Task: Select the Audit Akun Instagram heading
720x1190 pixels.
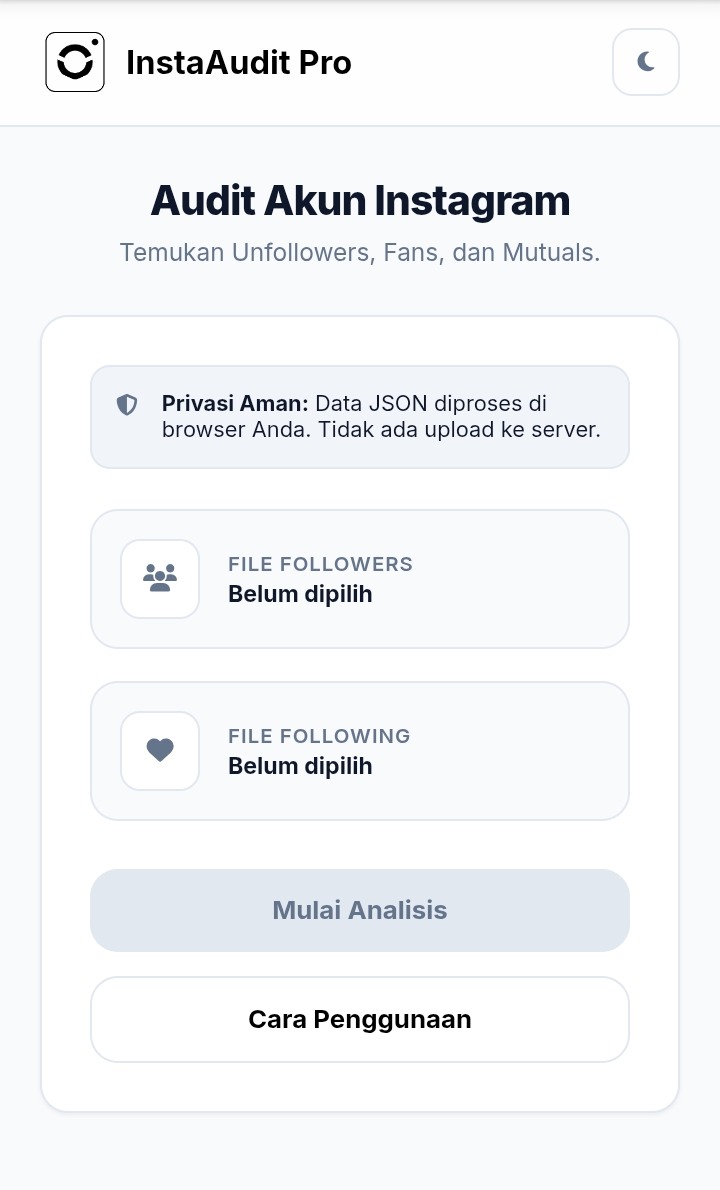Action: [x=360, y=200]
